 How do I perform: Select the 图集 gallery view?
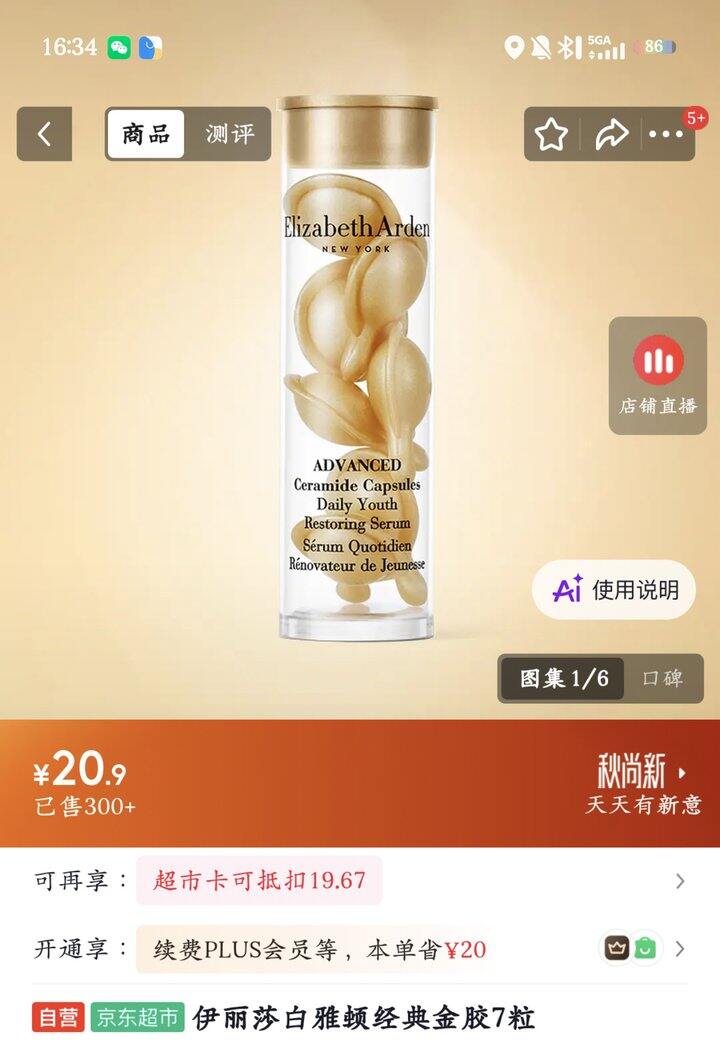click(x=563, y=678)
